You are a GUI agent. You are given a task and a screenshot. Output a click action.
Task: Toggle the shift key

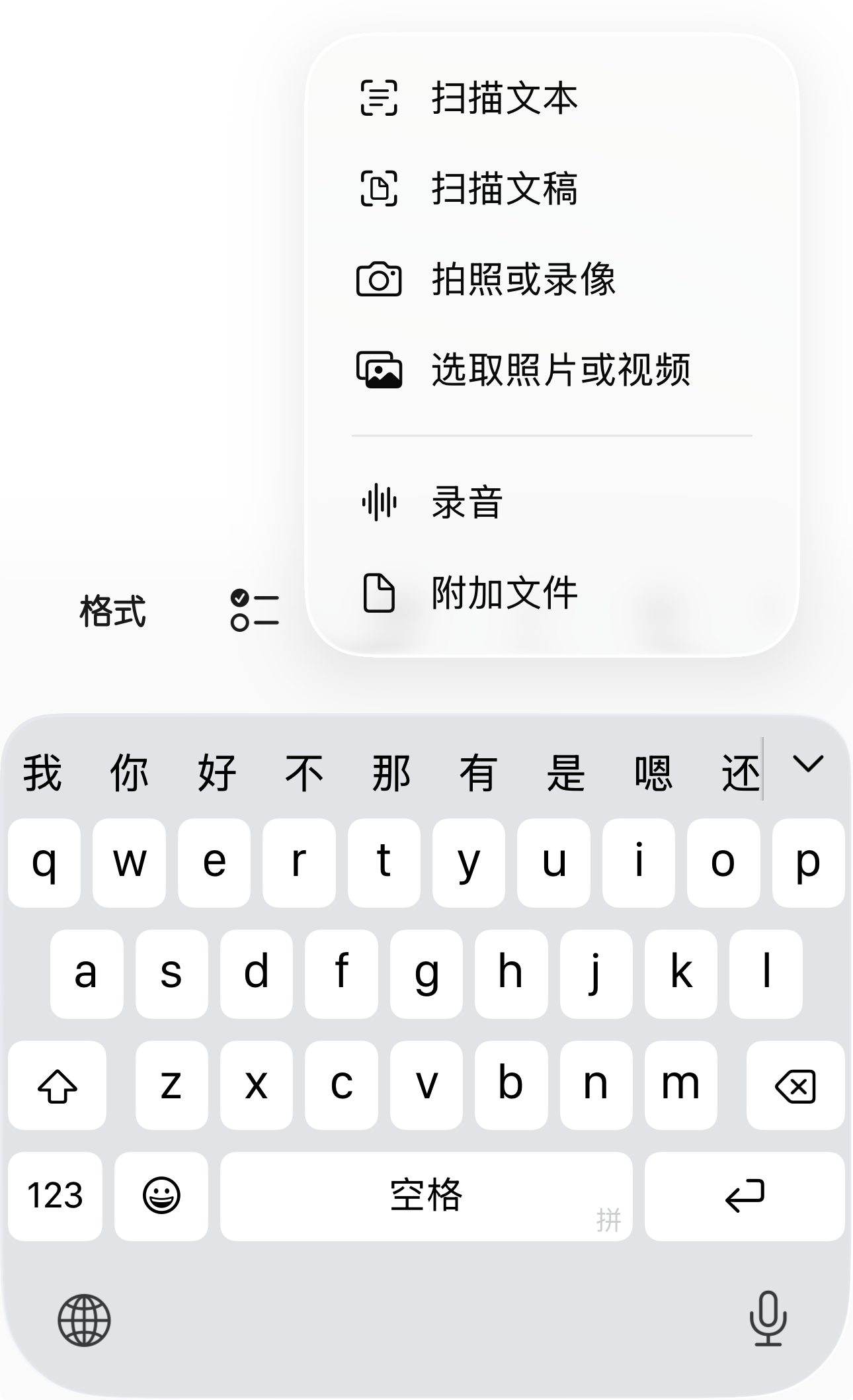tap(58, 1085)
